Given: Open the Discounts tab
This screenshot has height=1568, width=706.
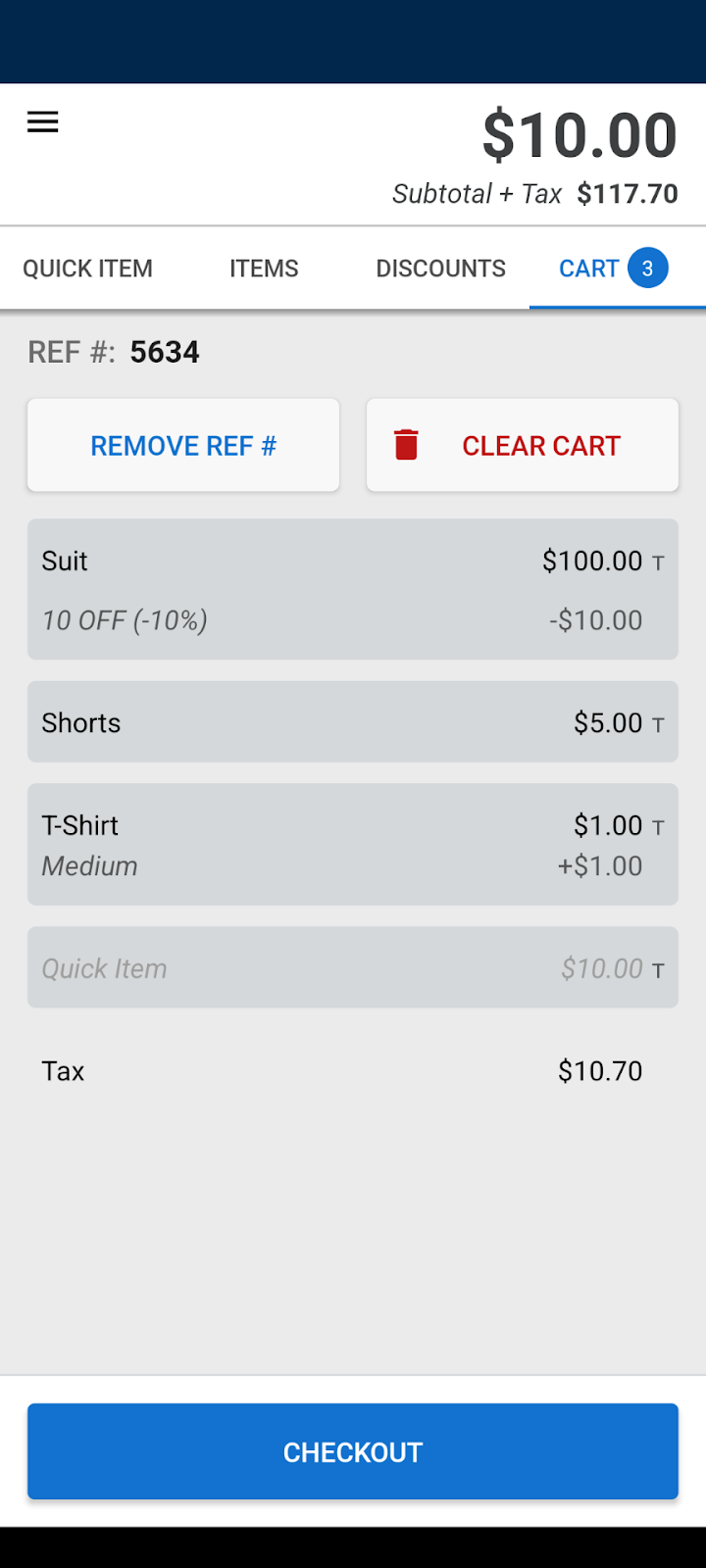Looking at the screenshot, I should [441, 269].
